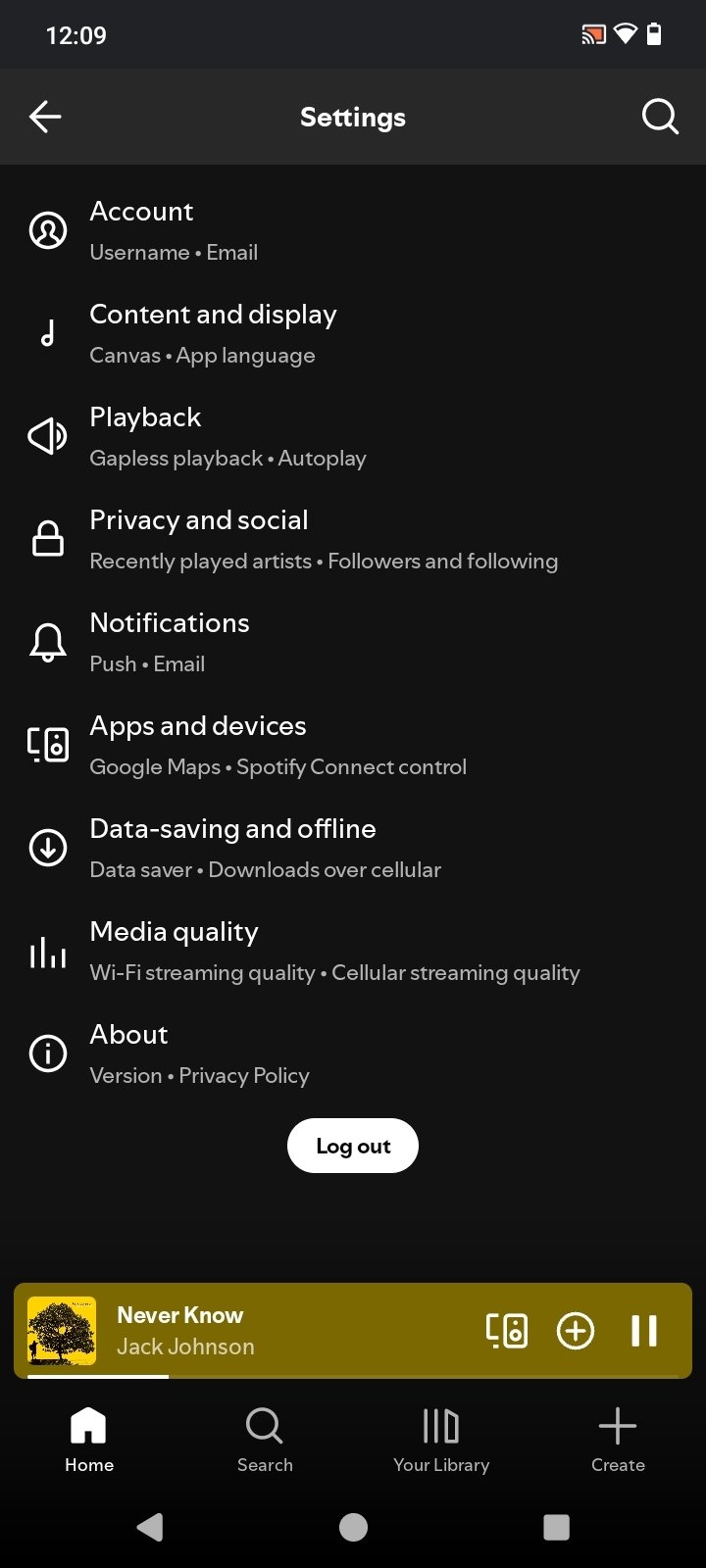Go back from Settings

(45, 118)
